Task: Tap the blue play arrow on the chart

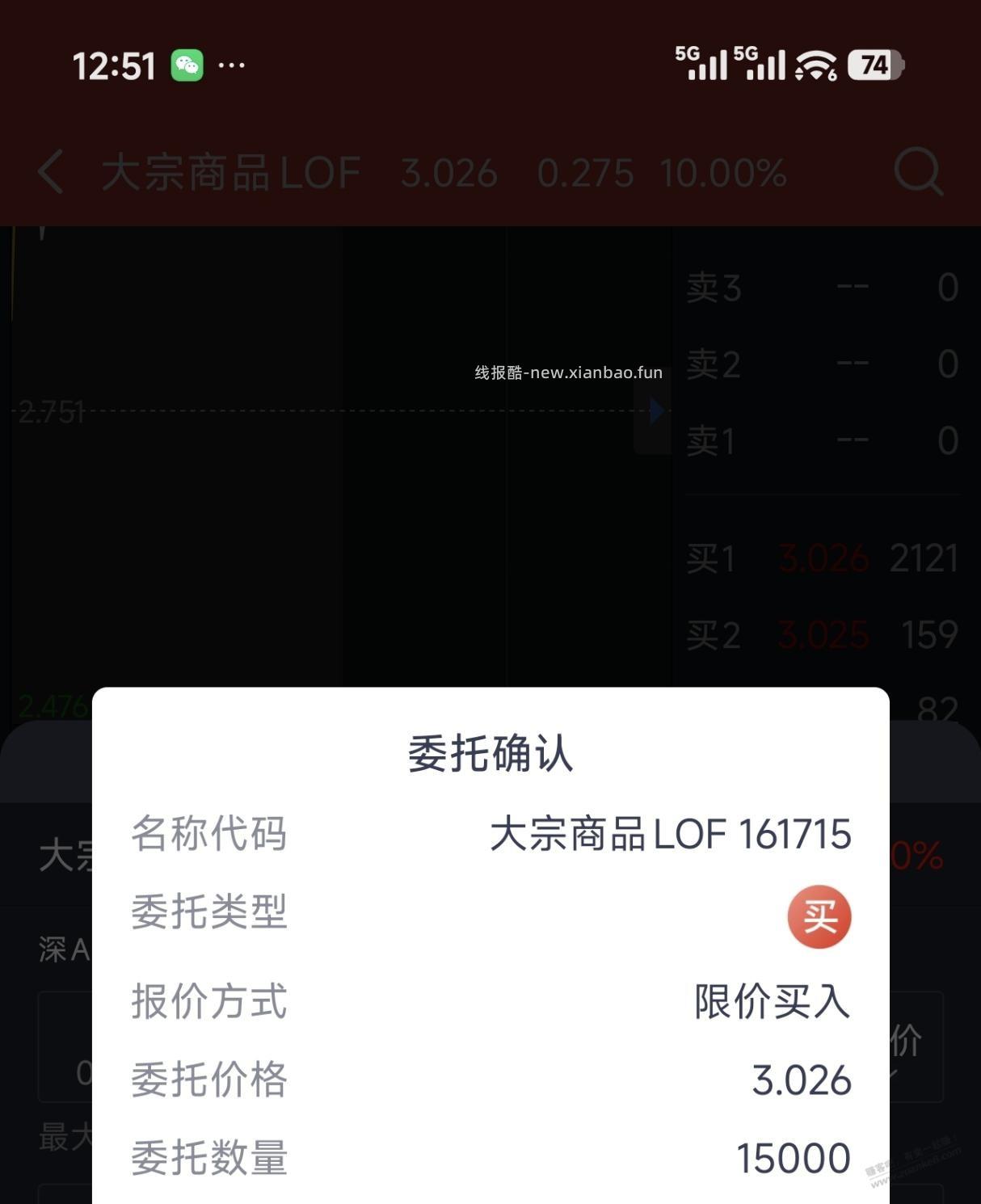Action: click(x=657, y=410)
